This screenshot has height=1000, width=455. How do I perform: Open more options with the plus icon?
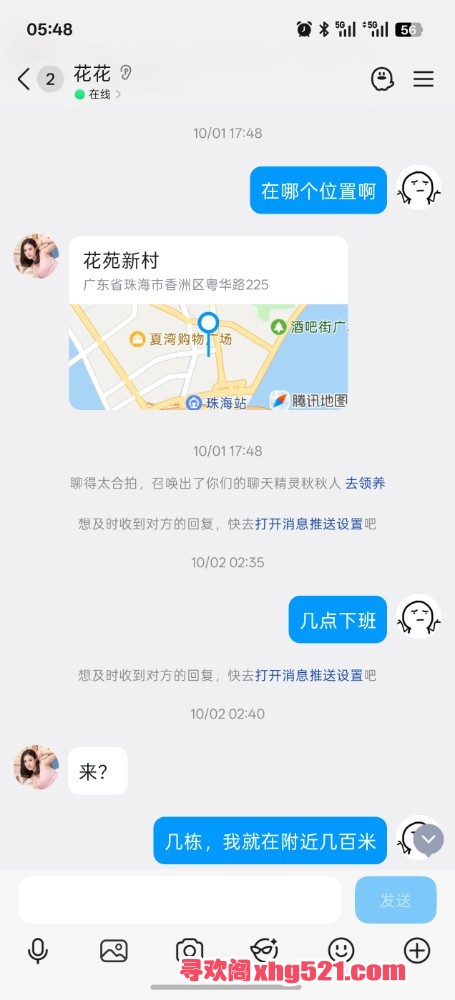tap(417, 951)
